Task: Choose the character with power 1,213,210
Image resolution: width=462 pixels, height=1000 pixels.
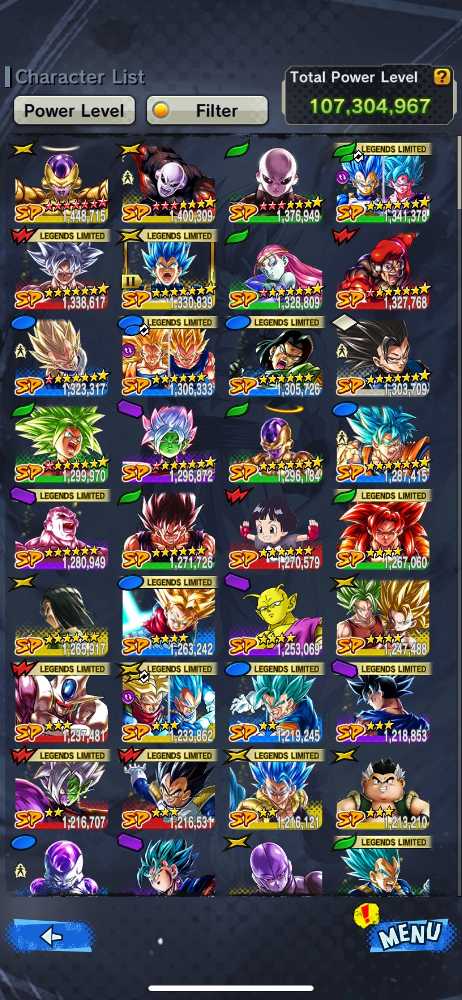Action: [x=383, y=790]
